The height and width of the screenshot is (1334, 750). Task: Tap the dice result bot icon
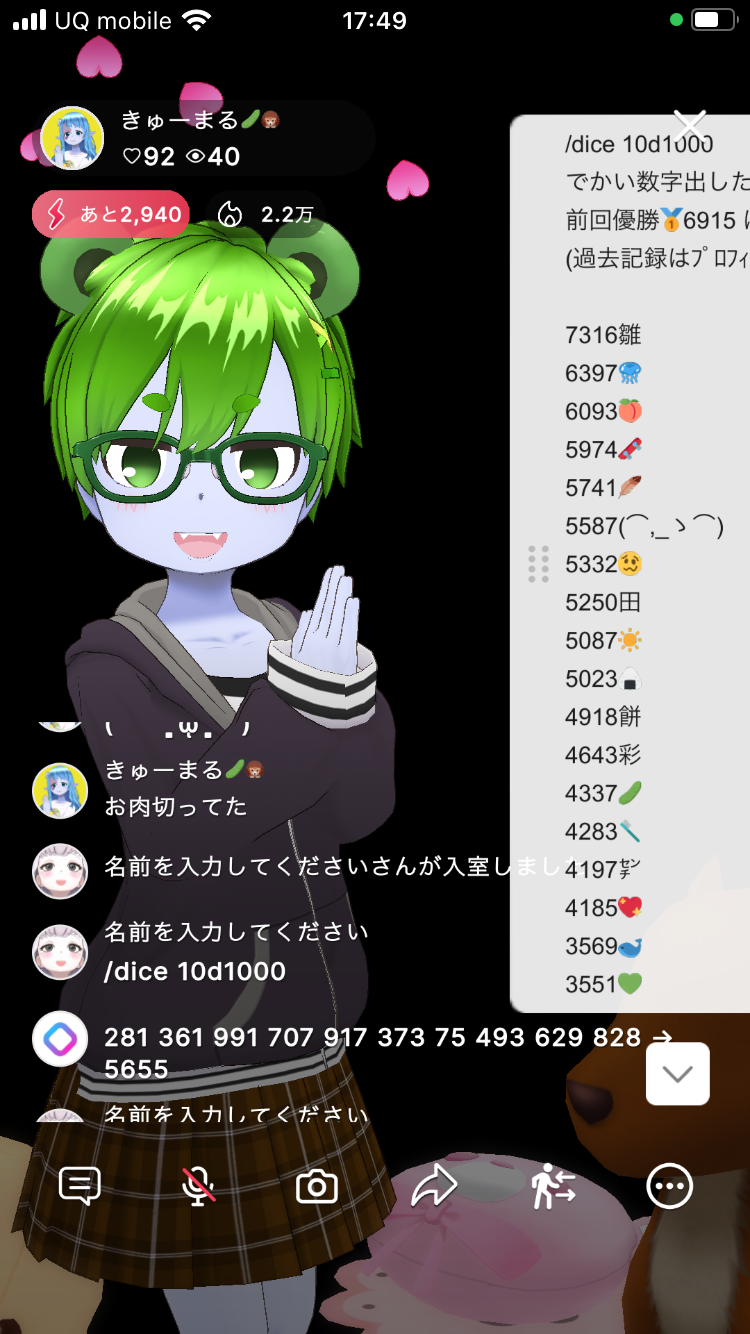[x=60, y=1040]
